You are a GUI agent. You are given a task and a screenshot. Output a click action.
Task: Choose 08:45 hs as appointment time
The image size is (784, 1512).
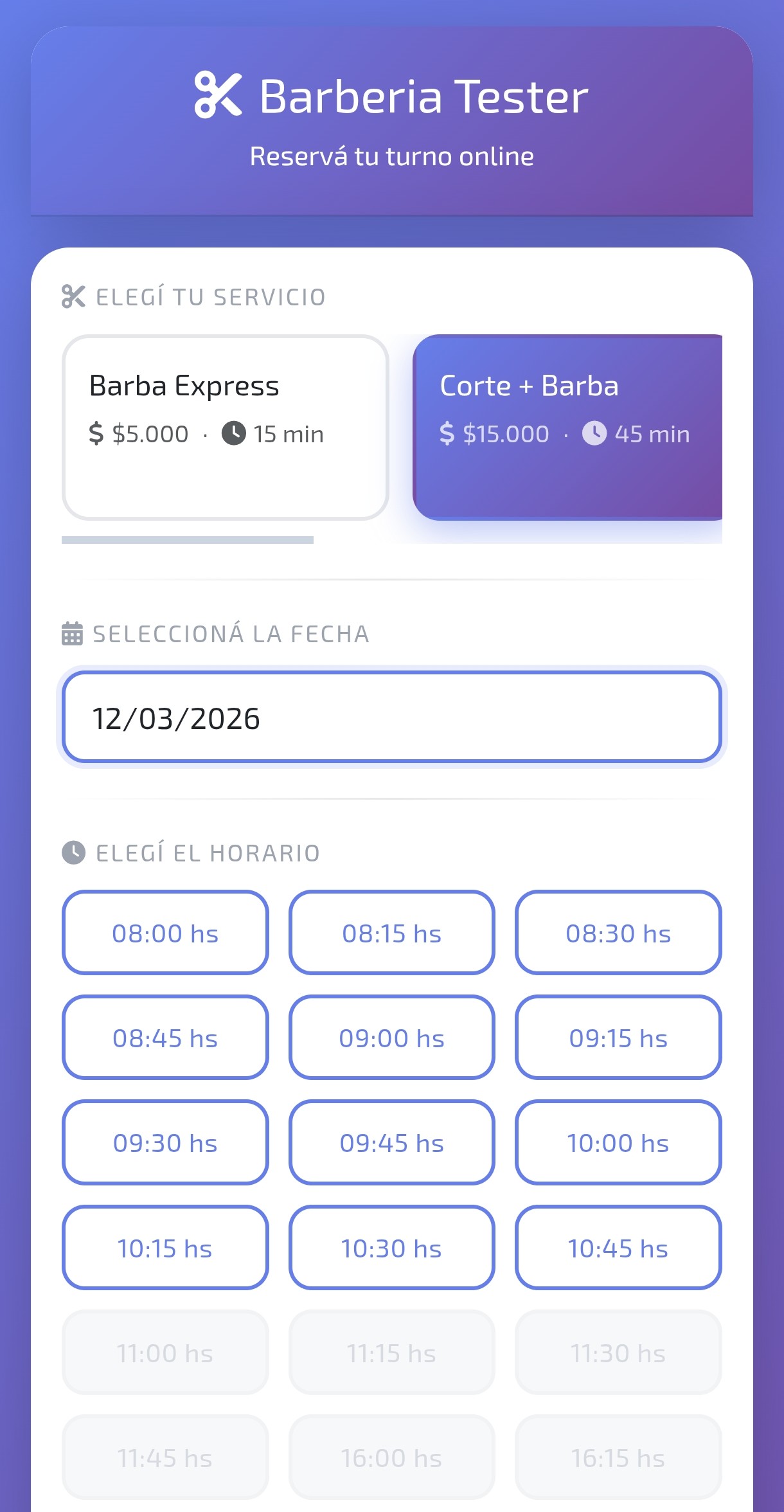pos(165,1038)
